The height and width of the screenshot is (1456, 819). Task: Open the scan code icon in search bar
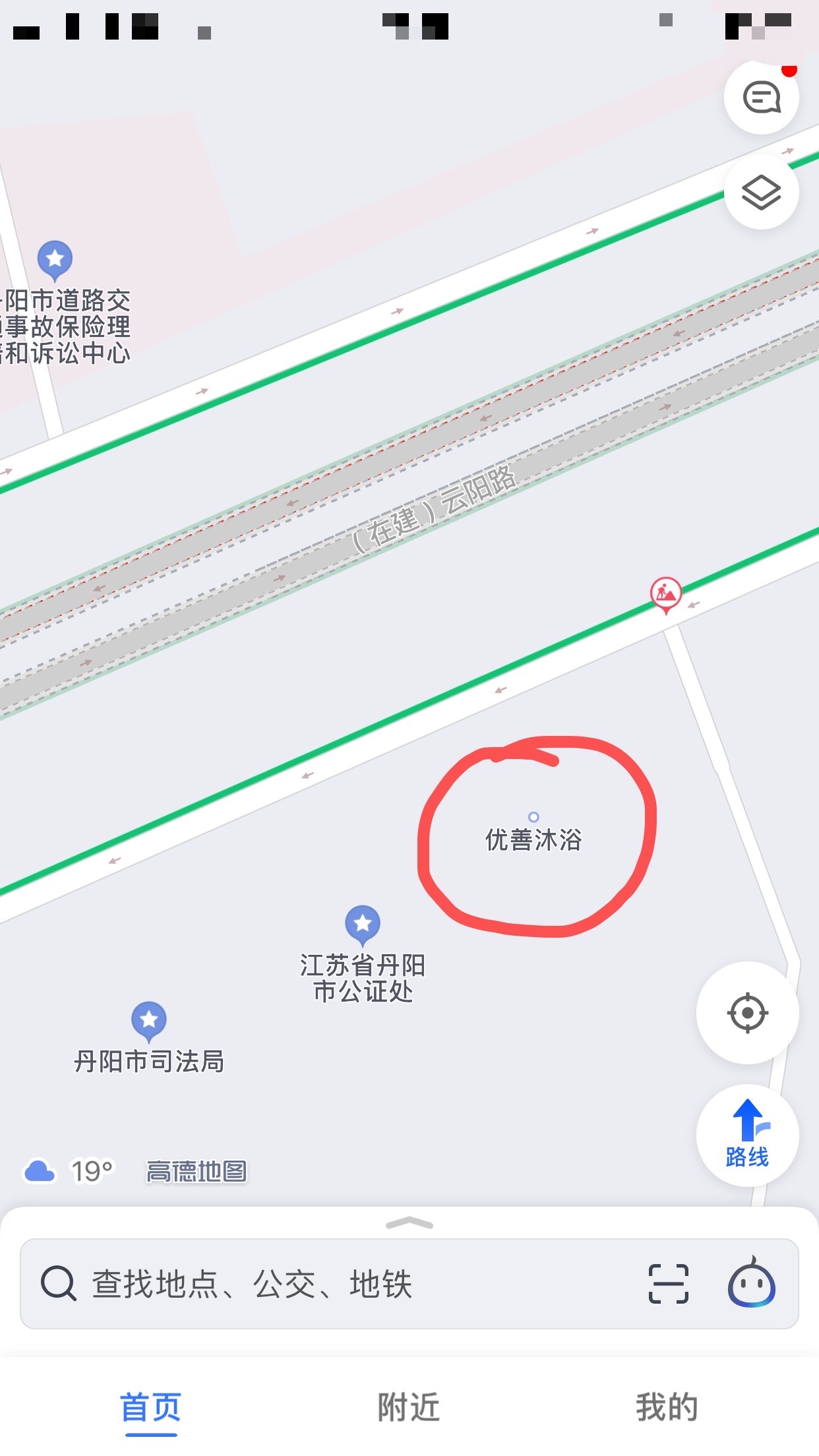point(669,1284)
